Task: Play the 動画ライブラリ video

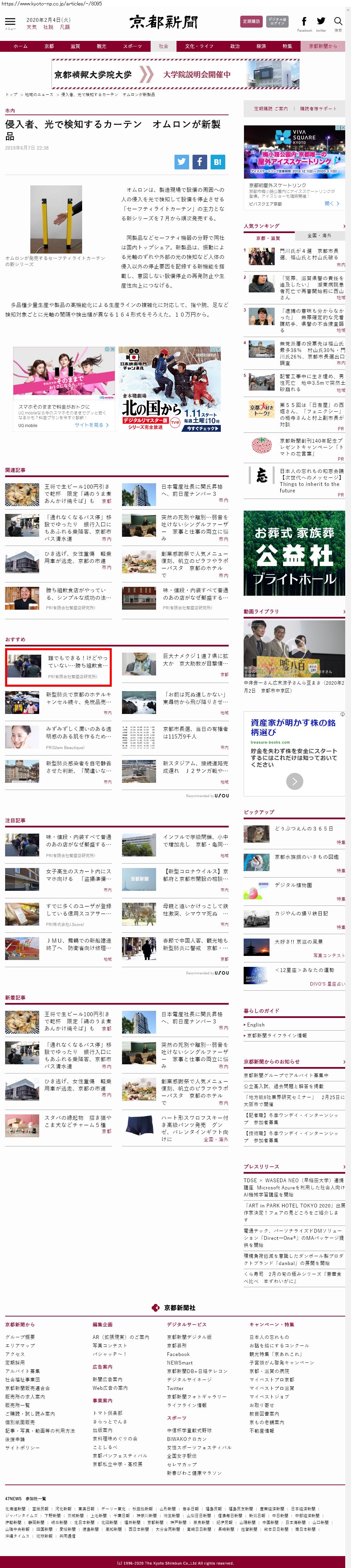Action: (294, 648)
